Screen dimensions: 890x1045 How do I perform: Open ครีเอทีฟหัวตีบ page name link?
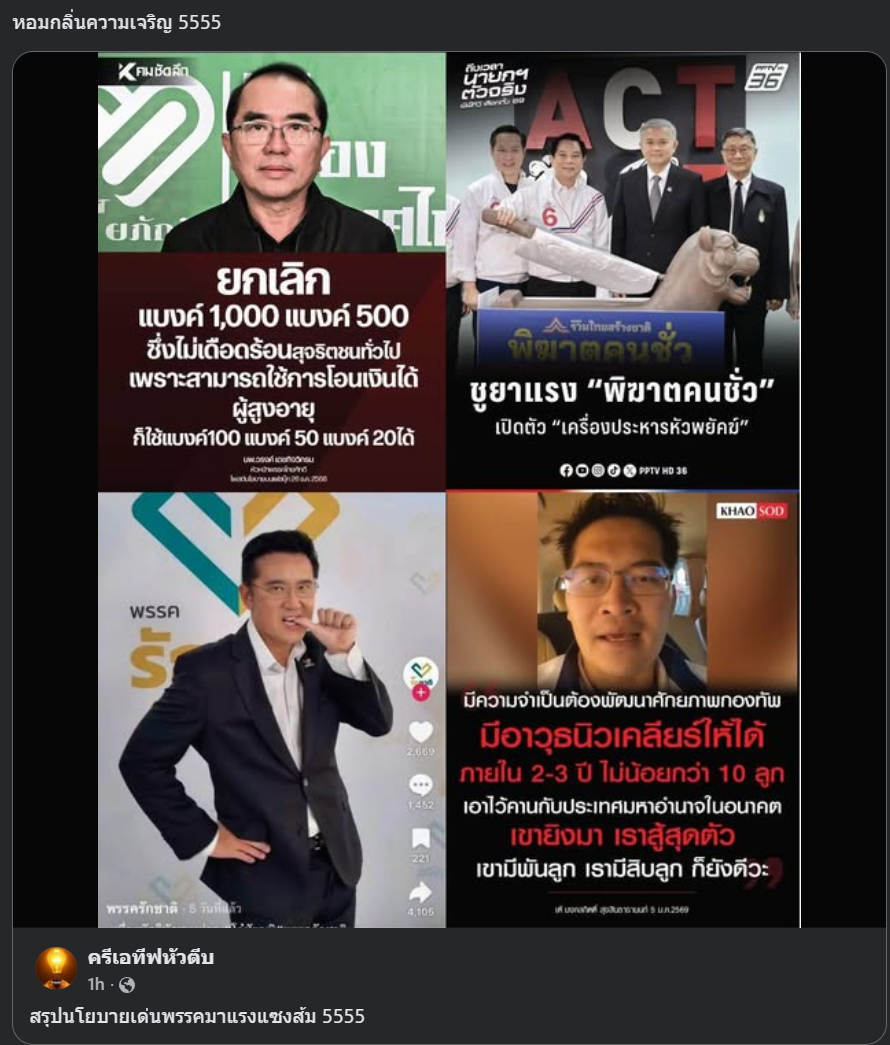pos(150,958)
